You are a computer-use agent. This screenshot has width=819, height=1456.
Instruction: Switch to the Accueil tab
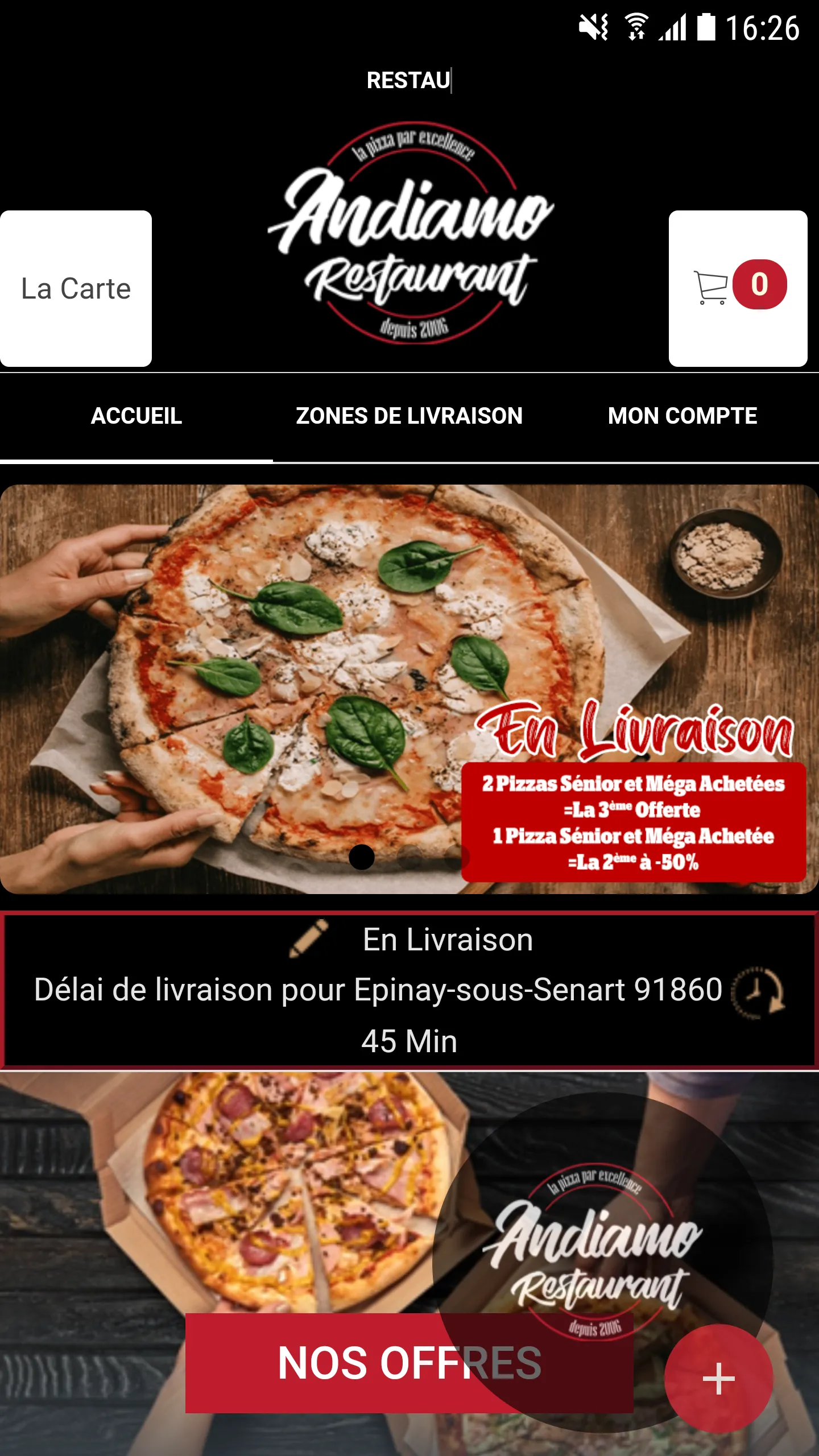pos(136,416)
